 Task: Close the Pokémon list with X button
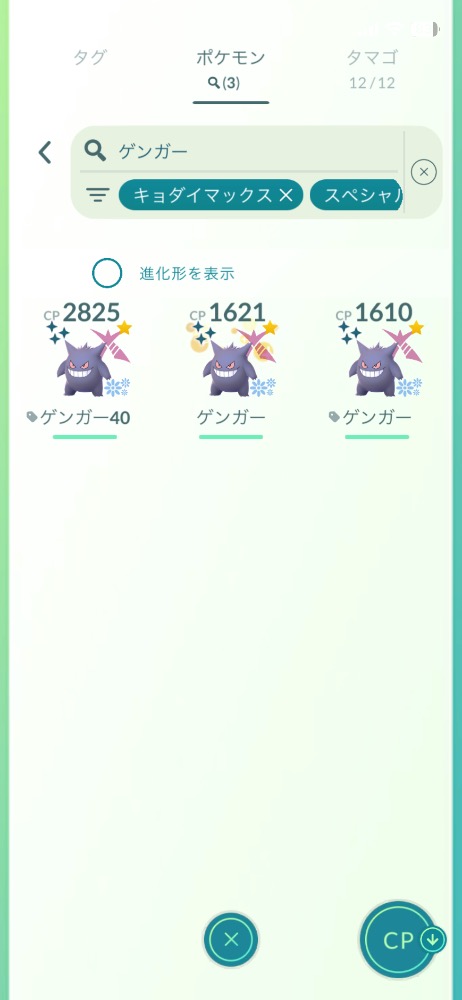pyautogui.click(x=231, y=939)
